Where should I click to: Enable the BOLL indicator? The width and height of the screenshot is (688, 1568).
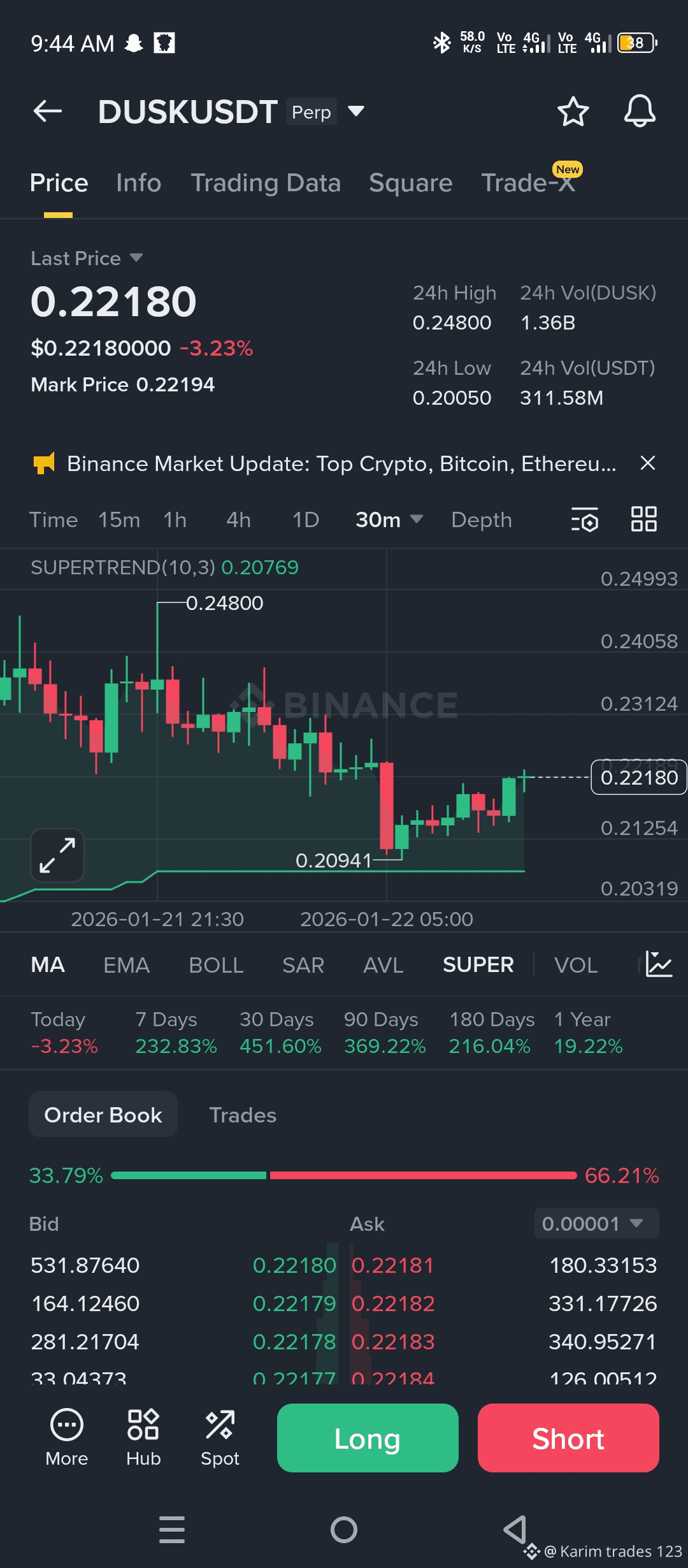pos(216,965)
